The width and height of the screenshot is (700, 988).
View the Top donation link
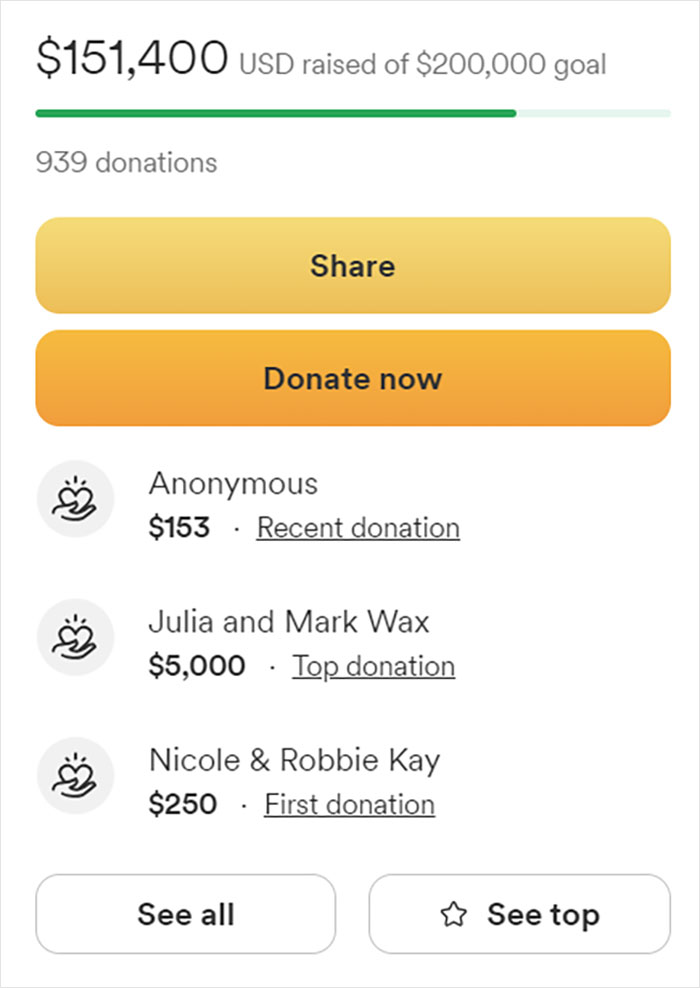tap(373, 666)
